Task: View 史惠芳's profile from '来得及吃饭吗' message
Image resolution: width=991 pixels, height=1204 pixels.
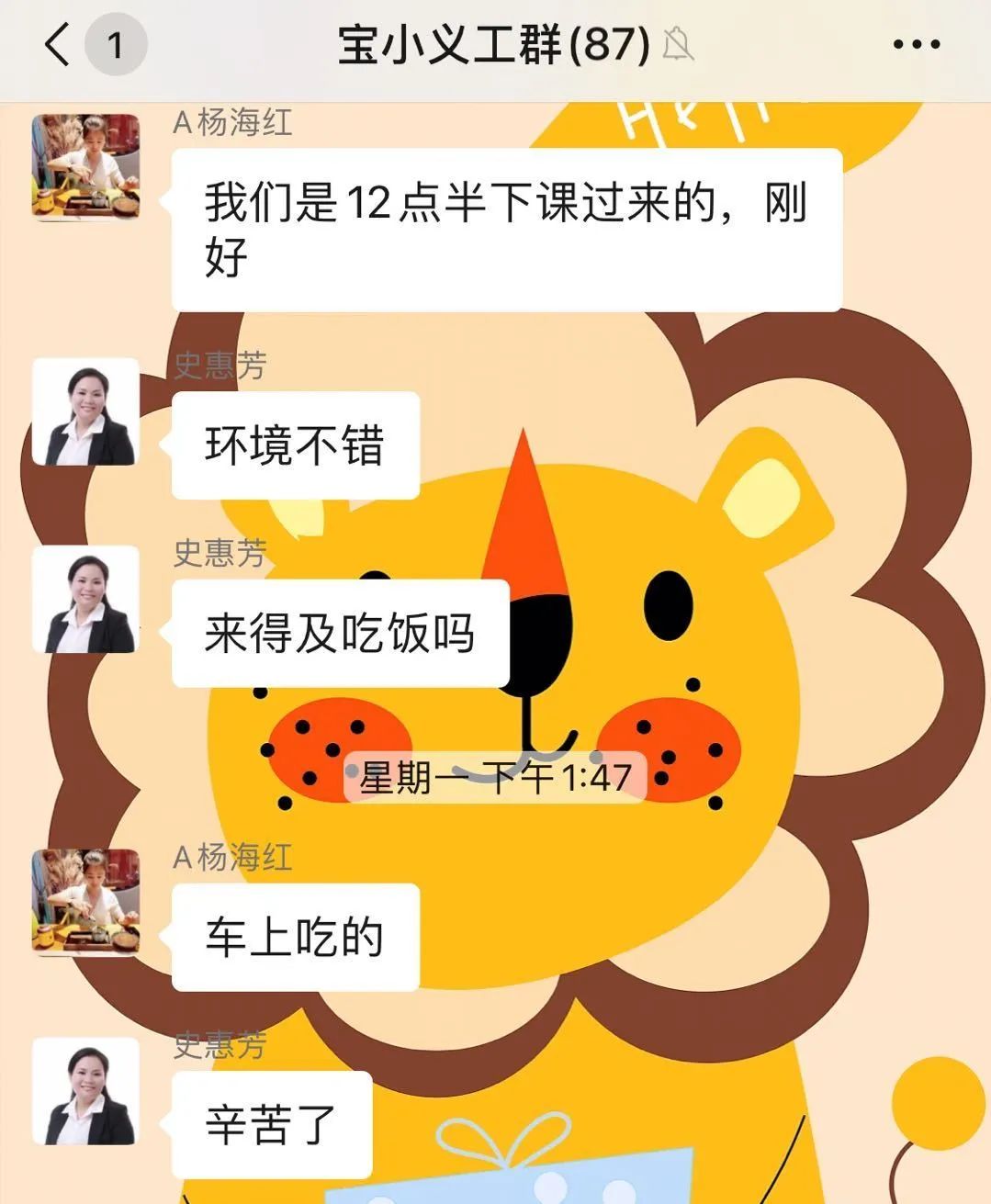Action: 86,600
